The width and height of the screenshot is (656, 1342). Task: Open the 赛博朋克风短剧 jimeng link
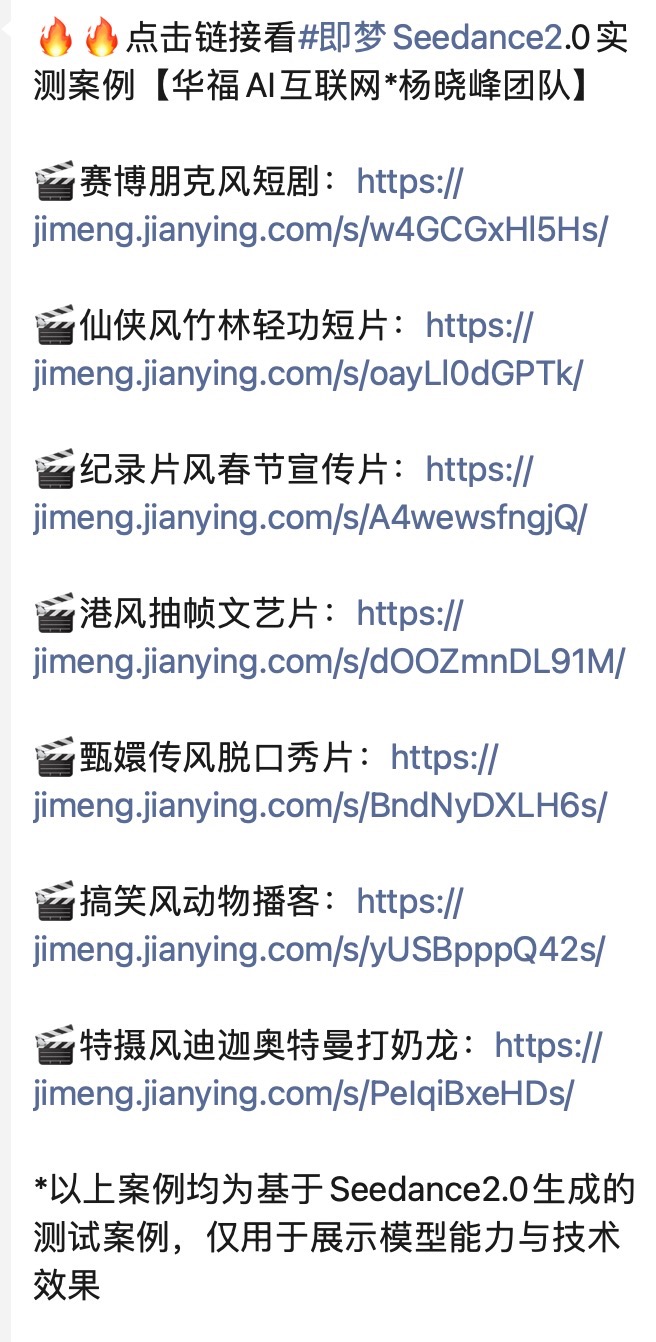[x=320, y=231]
